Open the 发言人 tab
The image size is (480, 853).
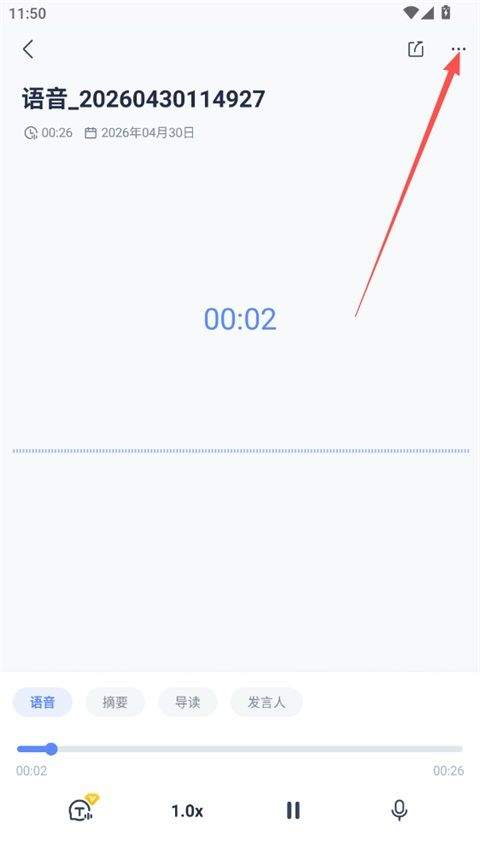point(266,702)
